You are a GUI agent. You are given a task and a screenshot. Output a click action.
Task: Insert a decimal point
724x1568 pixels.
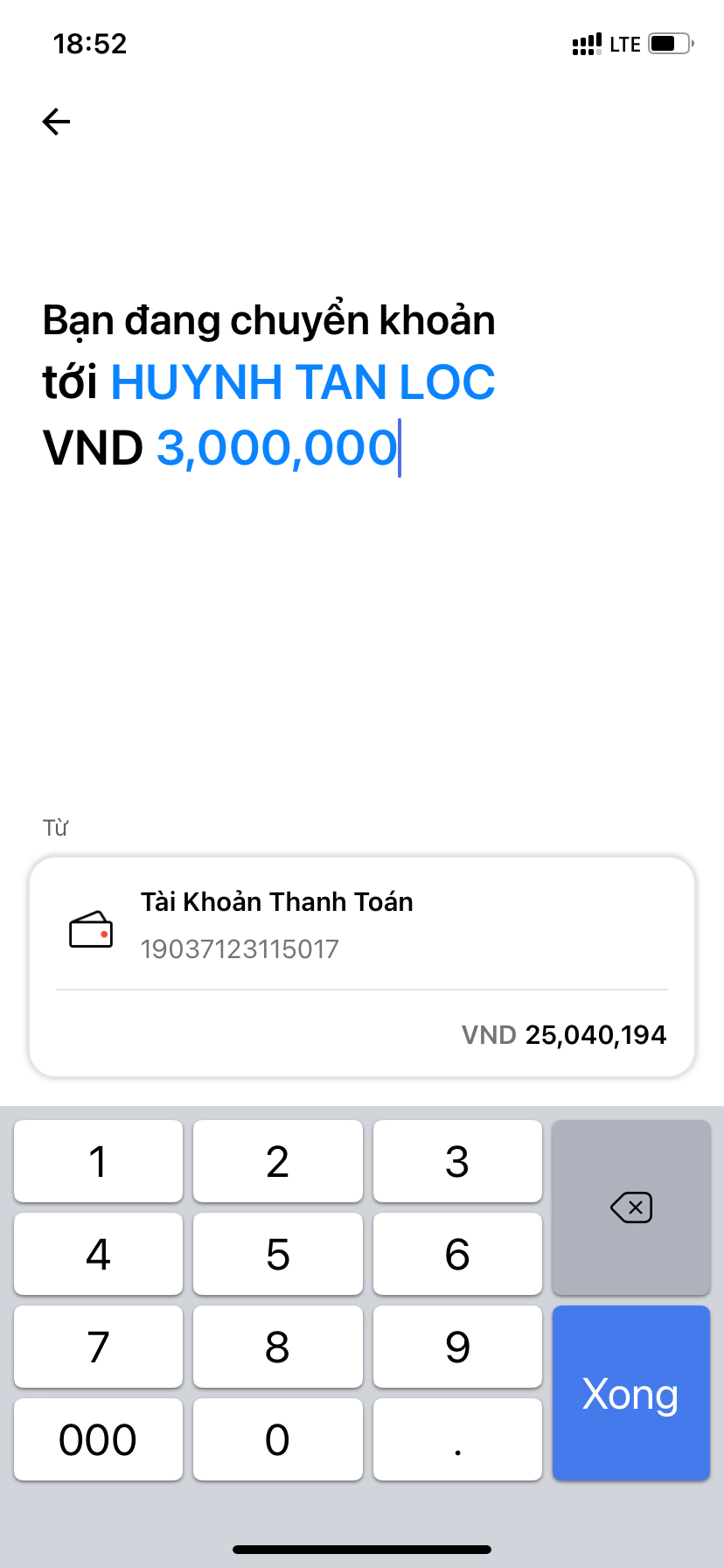point(457,1439)
